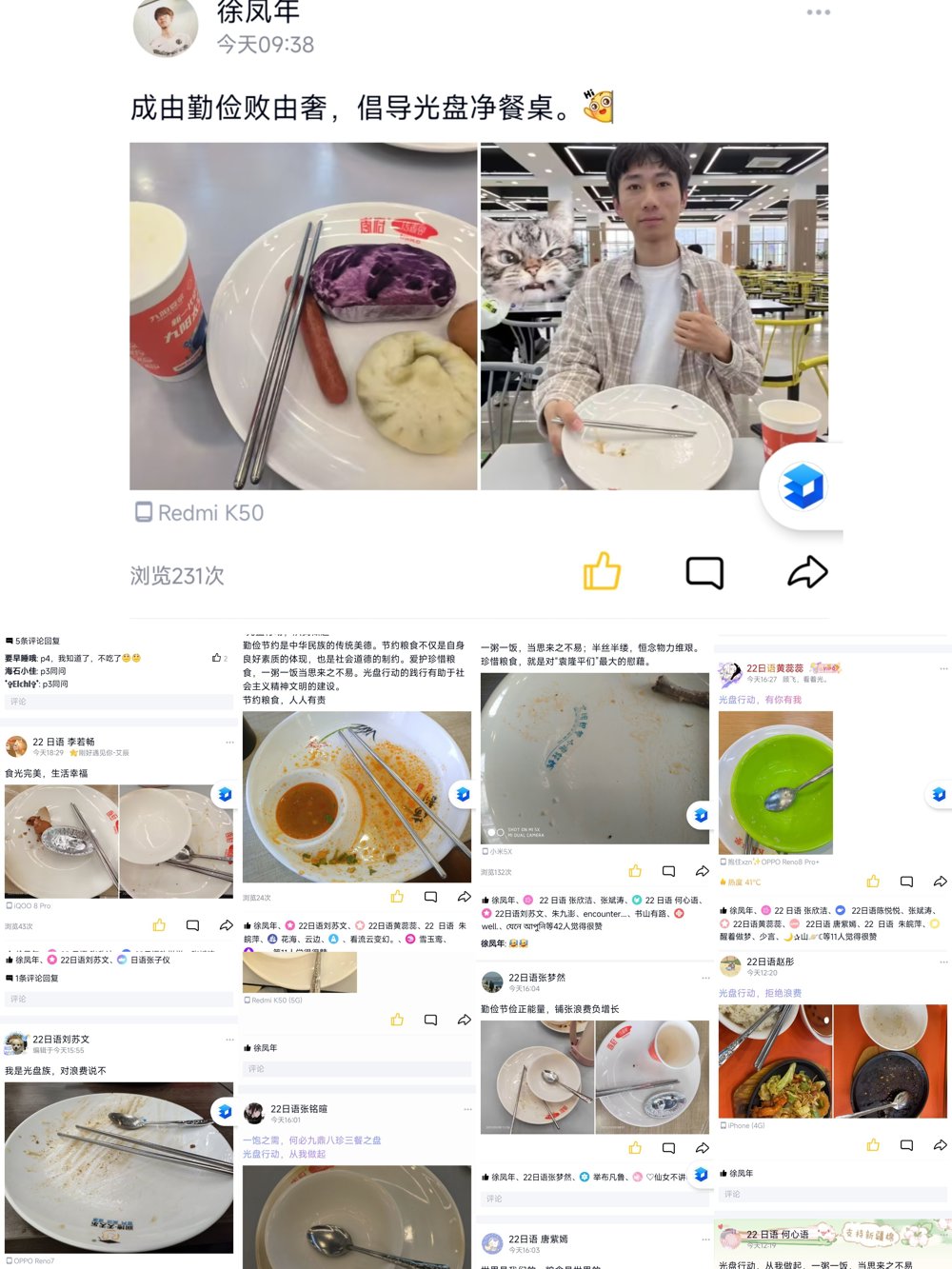
Task: Toggle the like on 黄蕊蕊's green bowl post
Action: tap(873, 882)
